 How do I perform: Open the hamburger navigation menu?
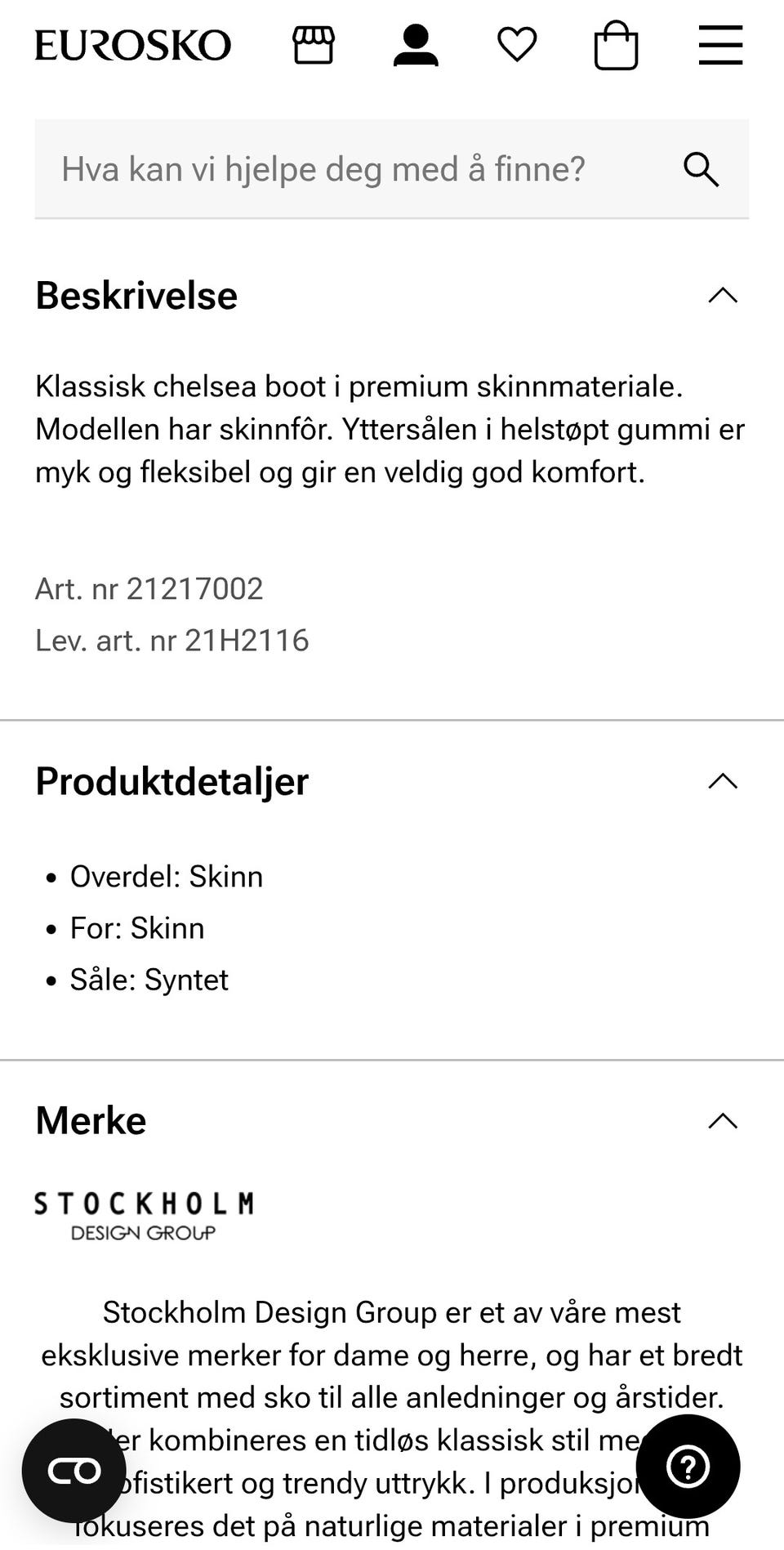tap(719, 45)
